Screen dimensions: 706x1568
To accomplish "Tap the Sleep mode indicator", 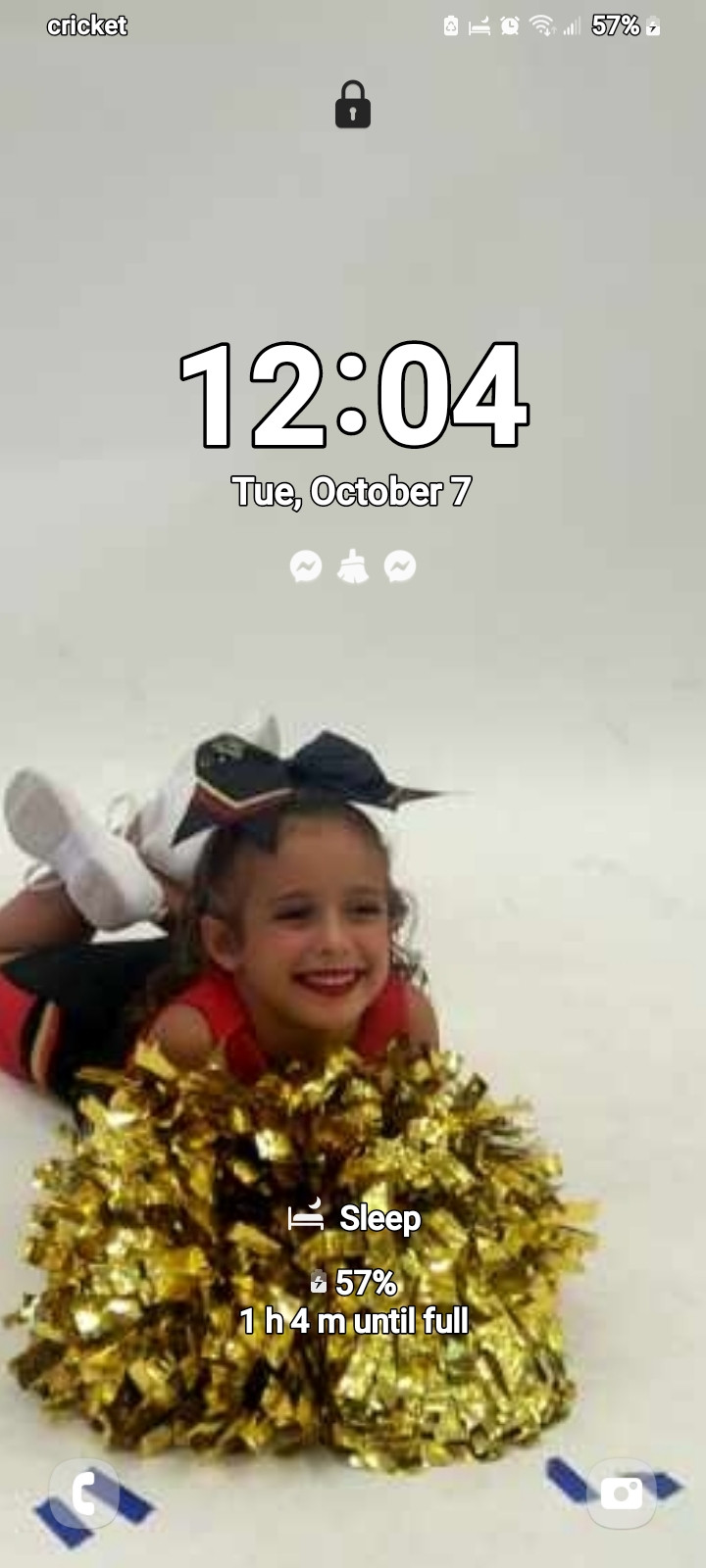I will click(354, 1218).
